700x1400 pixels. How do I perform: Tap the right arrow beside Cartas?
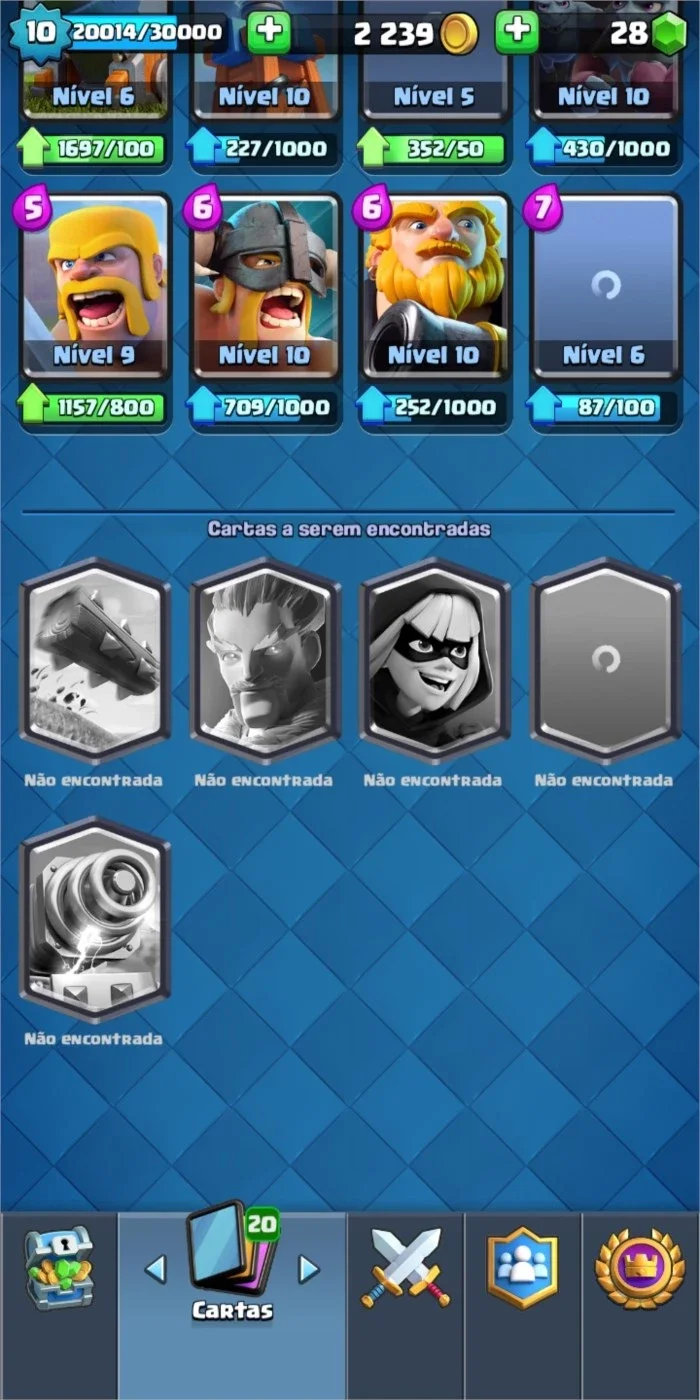[309, 1270]
